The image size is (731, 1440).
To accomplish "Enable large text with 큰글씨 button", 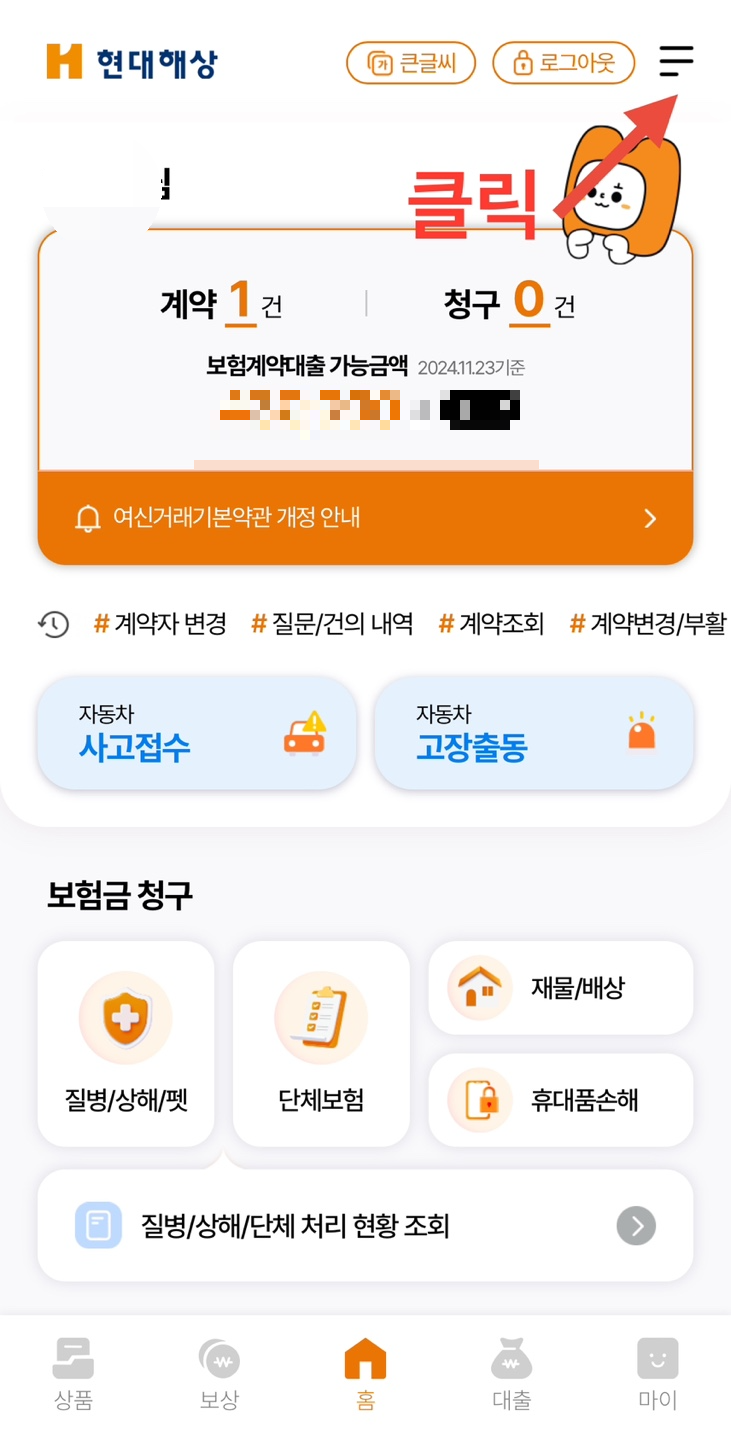I will pos(410,62).
